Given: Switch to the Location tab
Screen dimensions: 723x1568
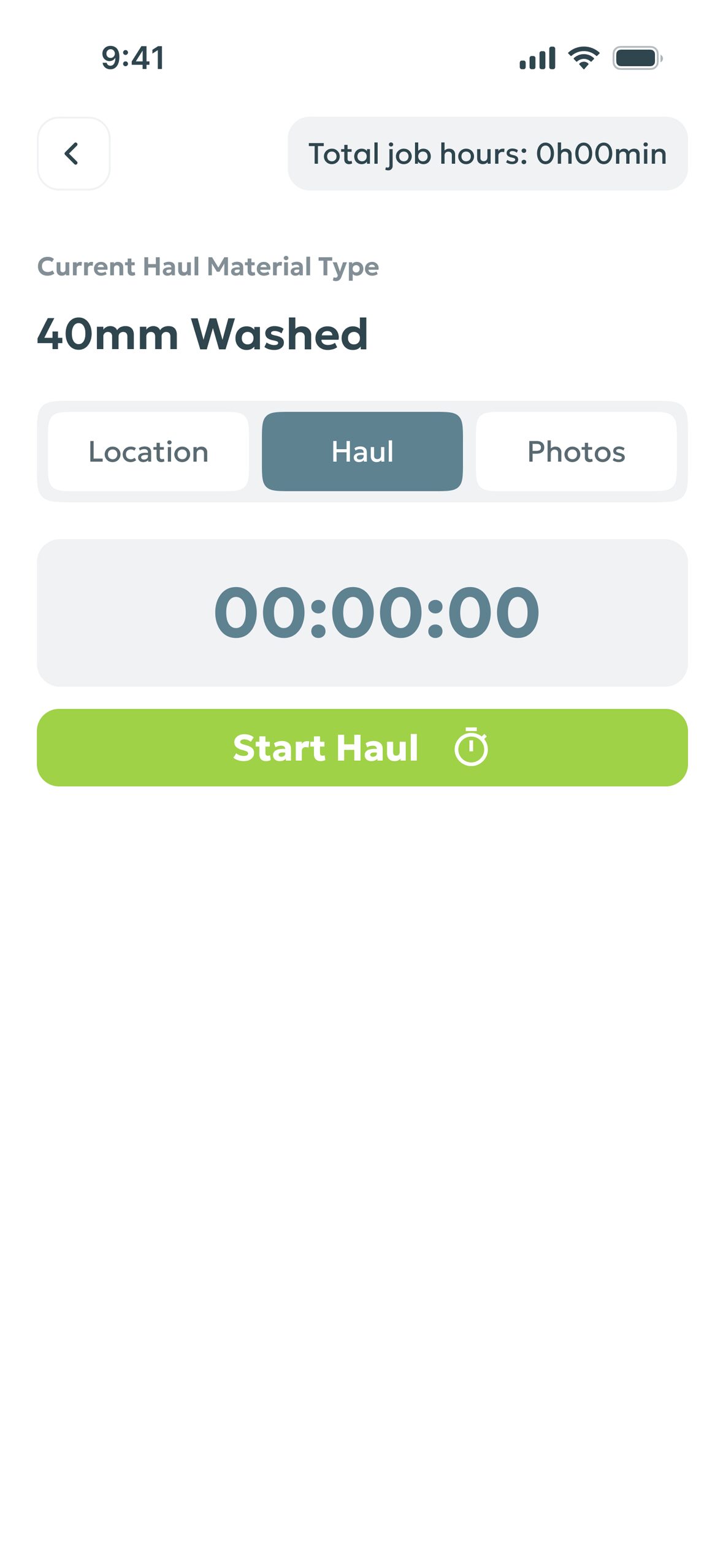Looking at the screenshot, I should 148,452.
